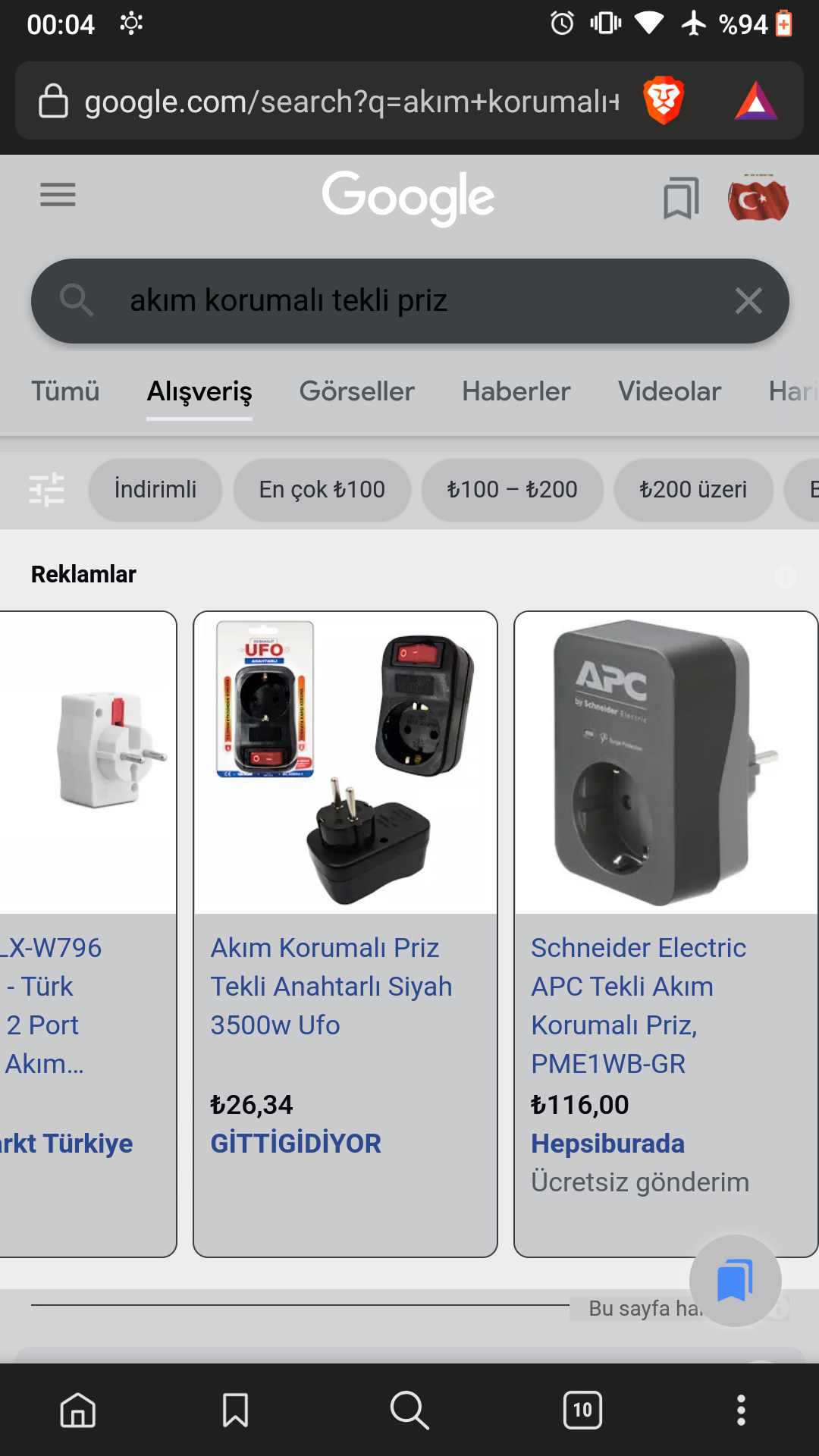Enable the İndirimli filter chip
The height and width of the screenshot is (1456, 819).
[155, 490]
